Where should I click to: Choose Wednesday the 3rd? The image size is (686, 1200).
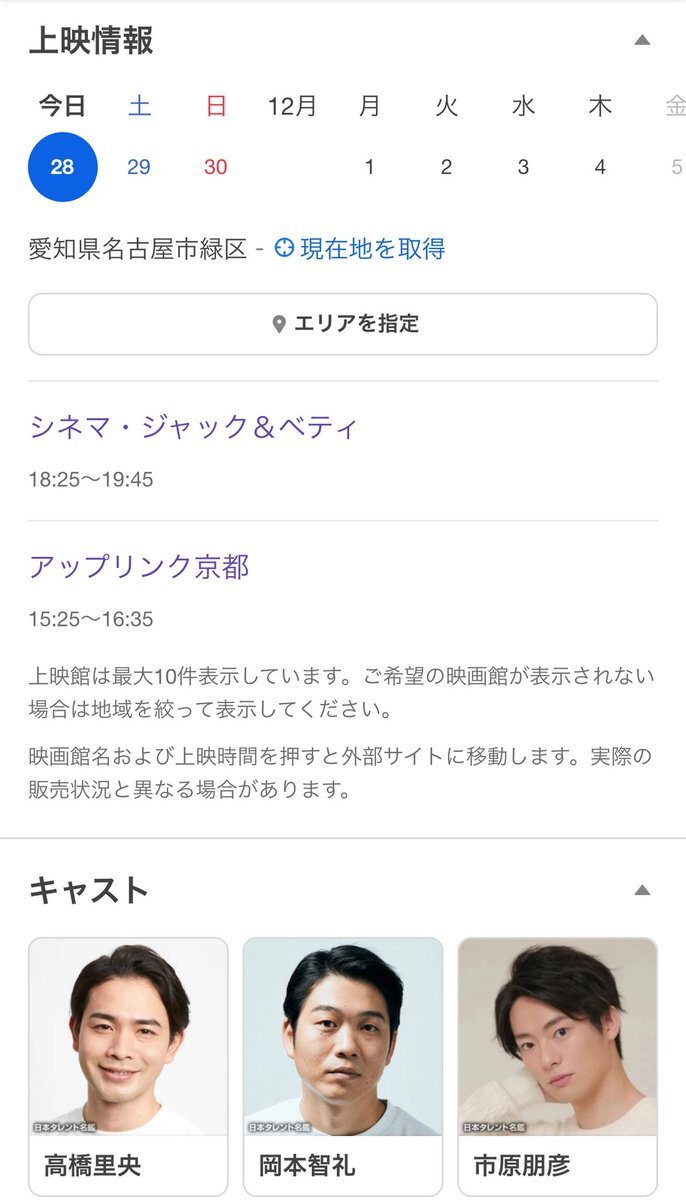[x=523, y=167]
